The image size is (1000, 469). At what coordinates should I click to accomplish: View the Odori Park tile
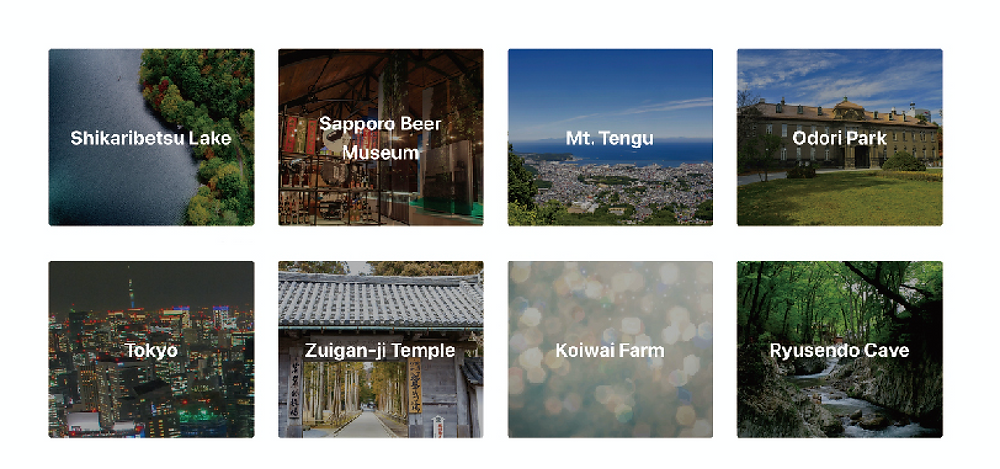coord(839,138)
